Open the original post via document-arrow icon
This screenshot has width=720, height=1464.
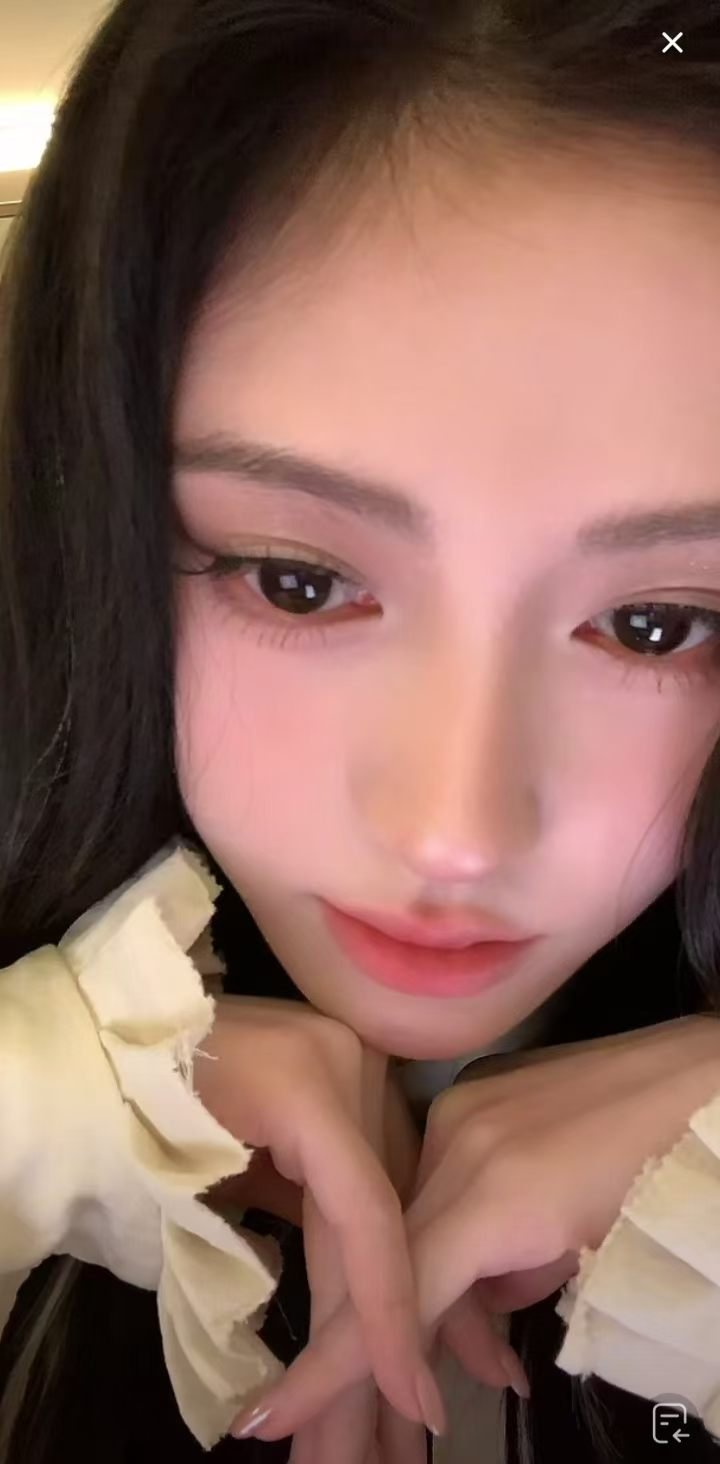670,1422
